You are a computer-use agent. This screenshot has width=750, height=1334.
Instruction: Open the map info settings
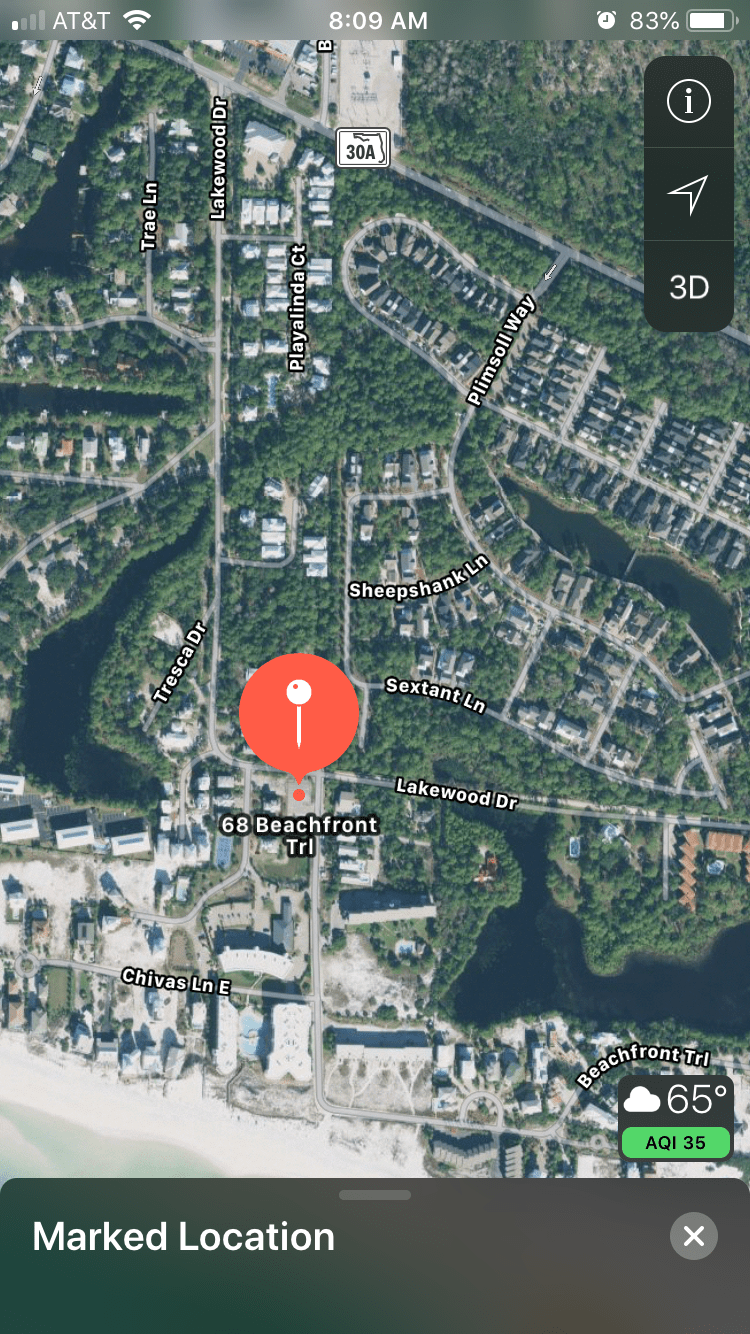pyautogui.click(x=688, y=102)
